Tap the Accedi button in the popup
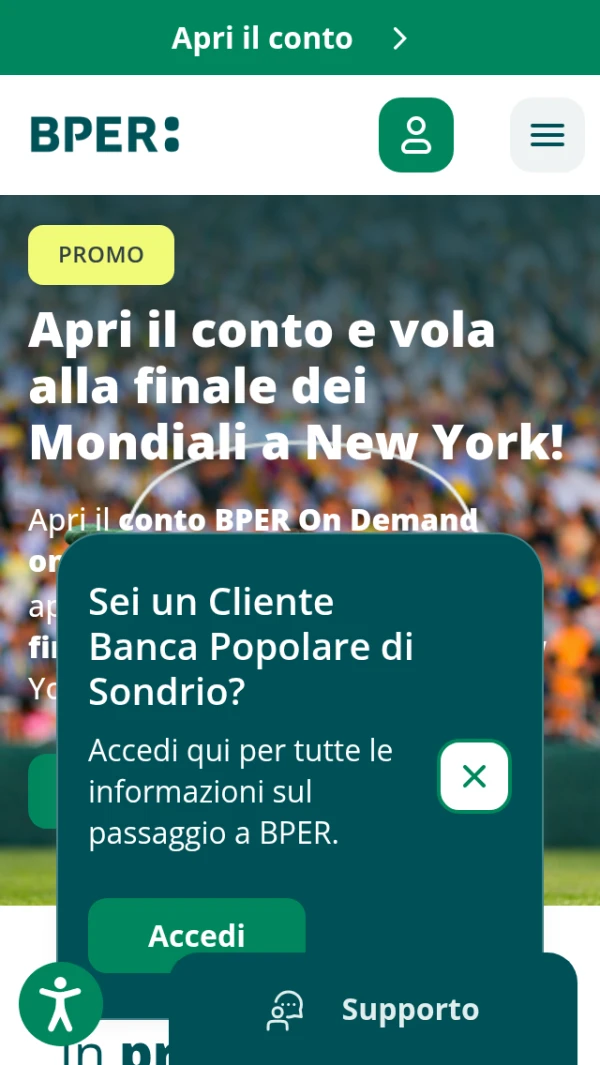Viewport: 600px width, 1065px height. 196,935
